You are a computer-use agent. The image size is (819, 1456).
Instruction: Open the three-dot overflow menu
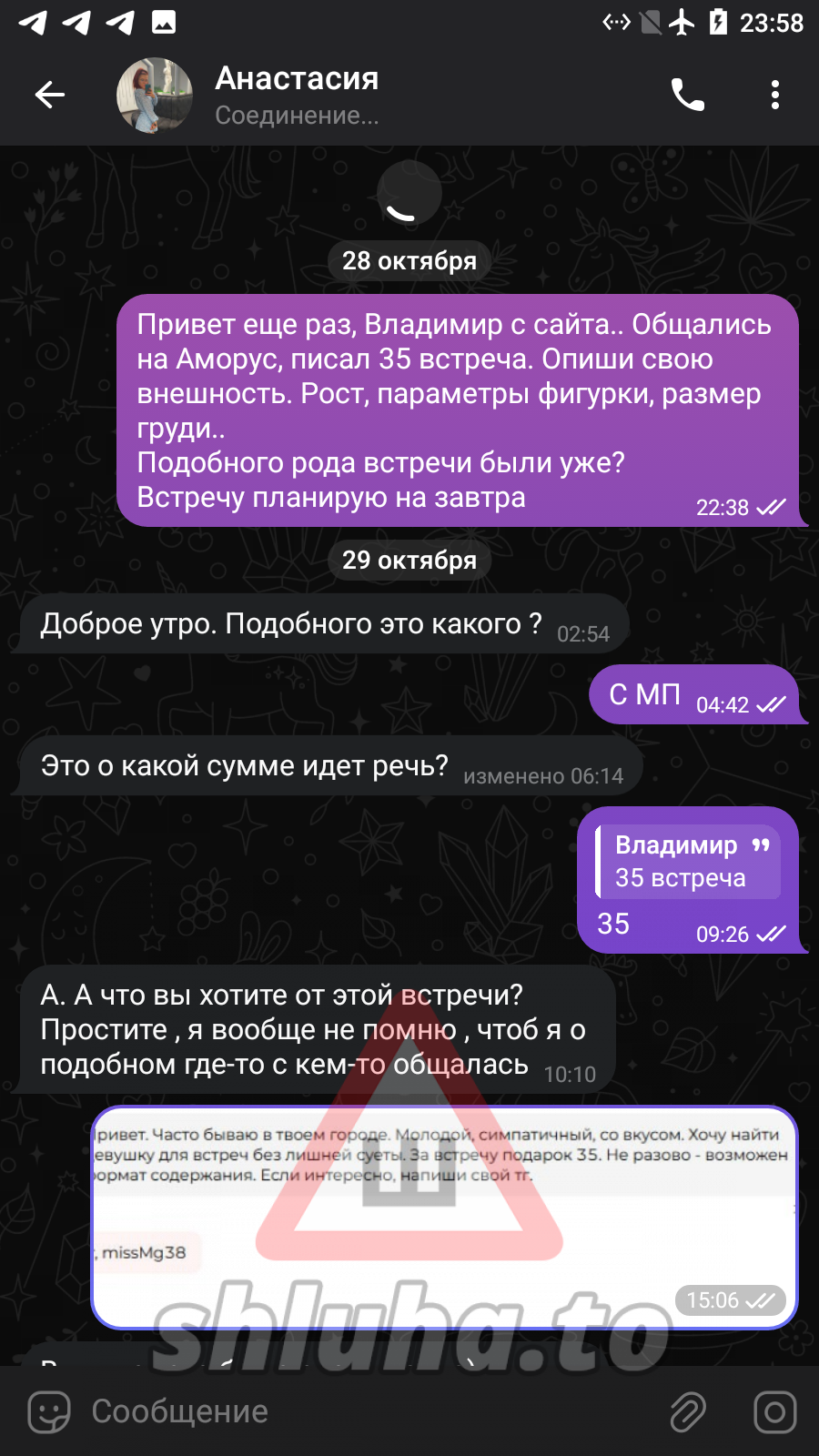(x=774, y=95)
